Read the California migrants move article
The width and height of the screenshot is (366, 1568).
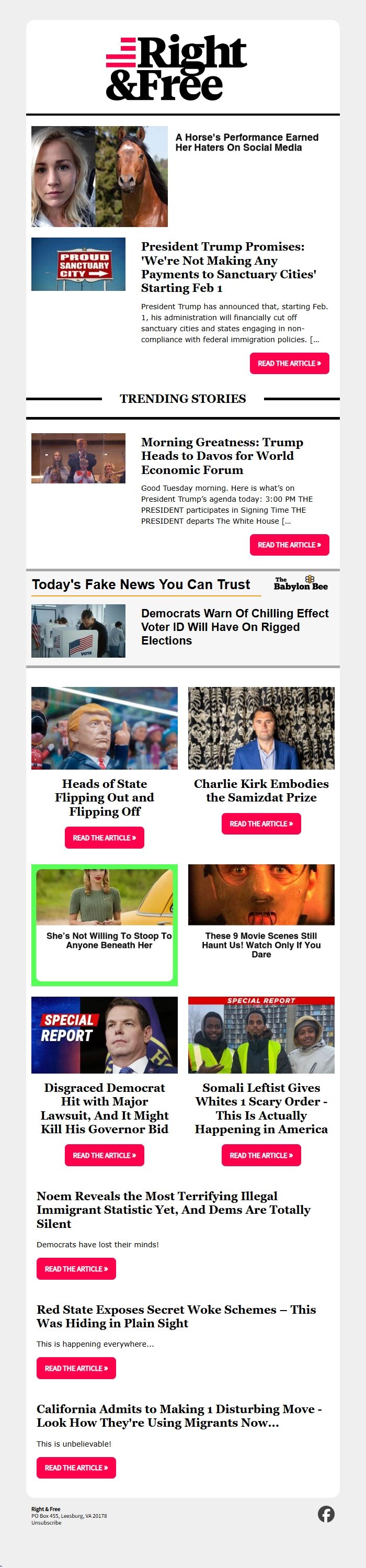click(76, 1468)
